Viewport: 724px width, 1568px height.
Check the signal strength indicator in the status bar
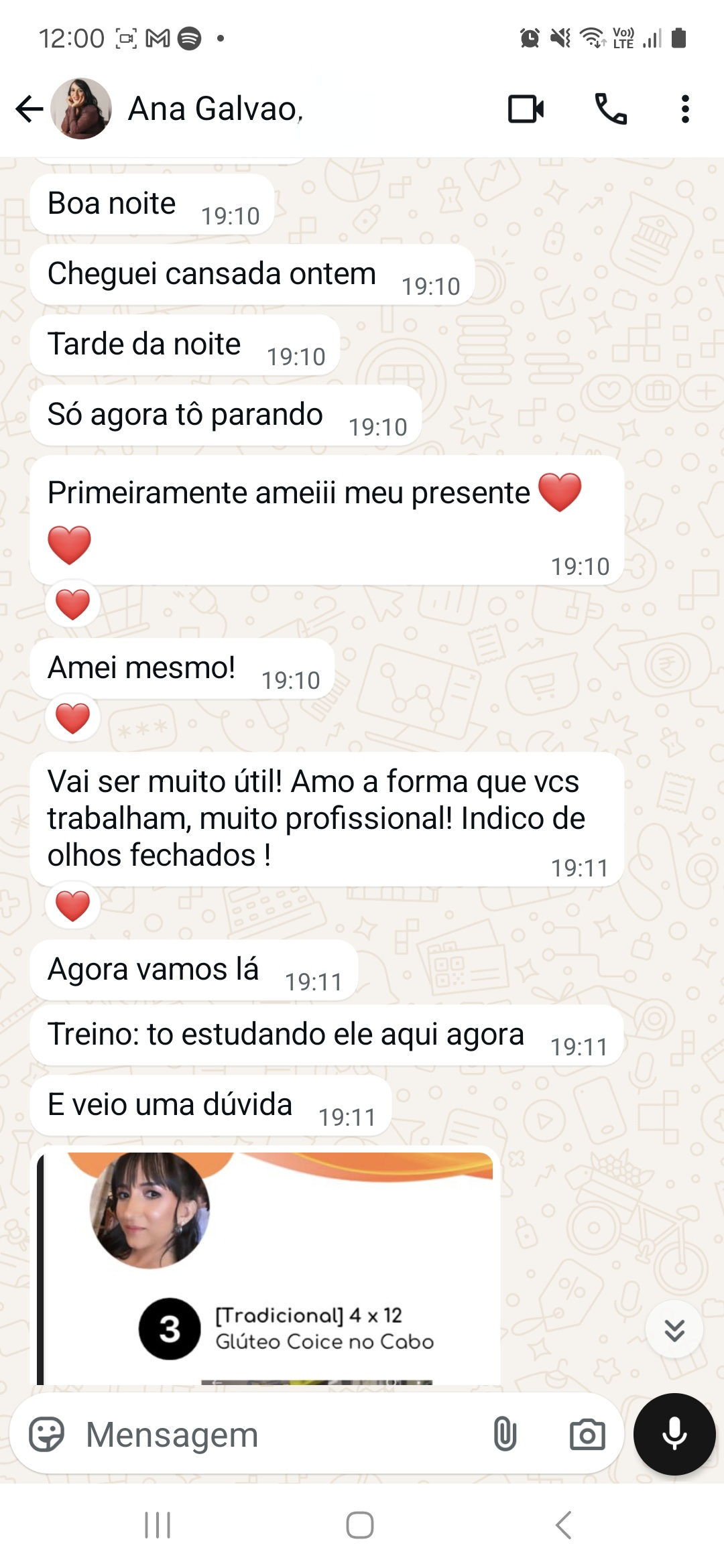654,38
